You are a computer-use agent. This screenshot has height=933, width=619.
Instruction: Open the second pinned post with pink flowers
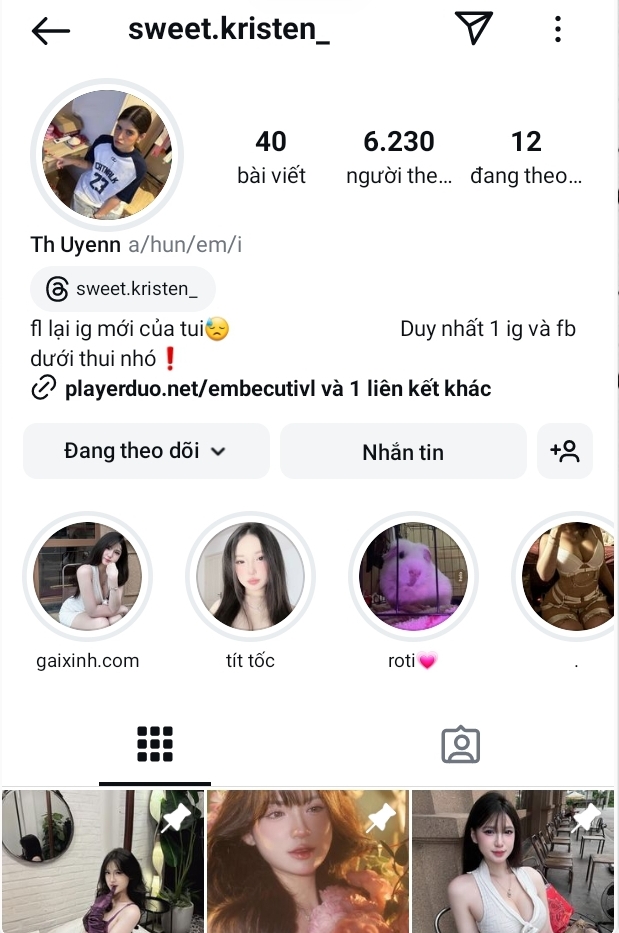[307, 861]
